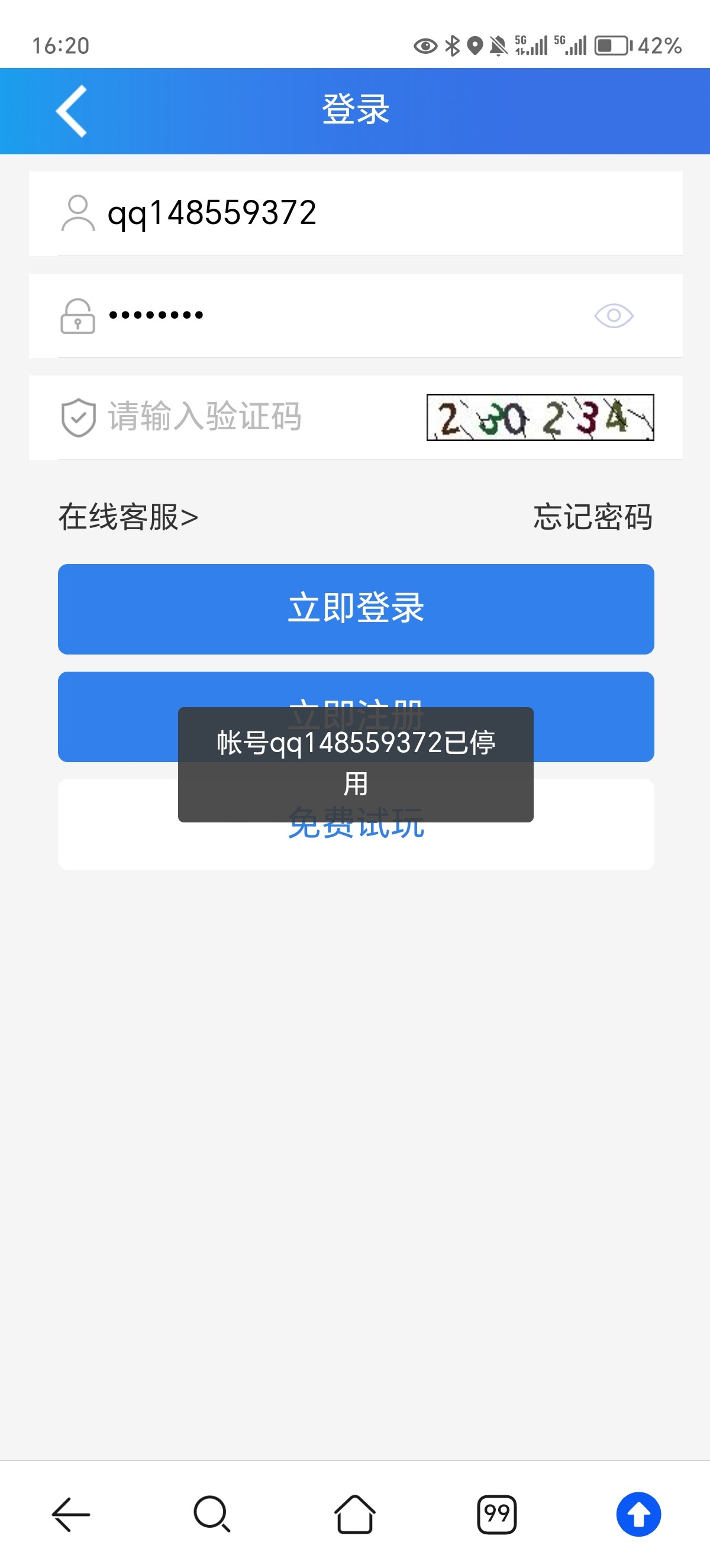Tap the 立即登录 login button

356,609
